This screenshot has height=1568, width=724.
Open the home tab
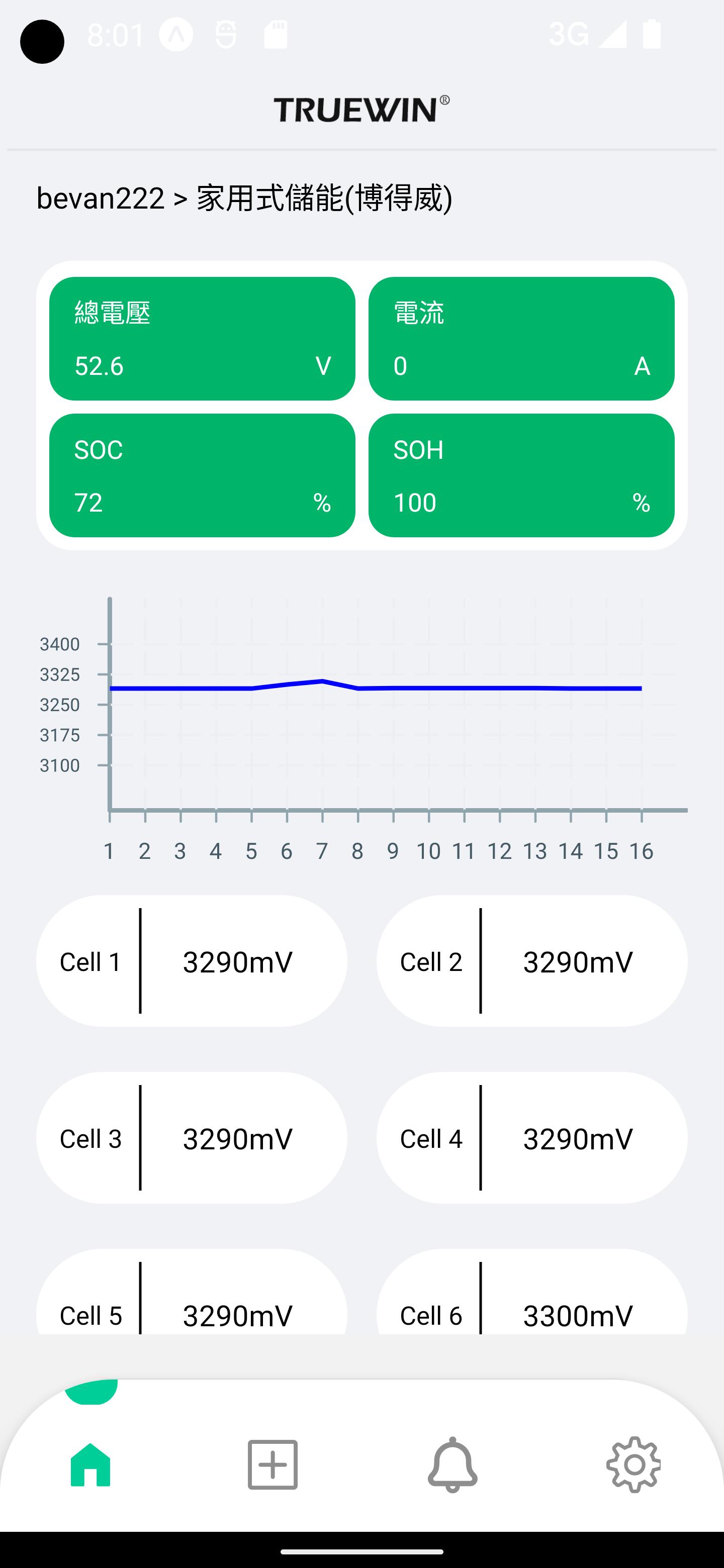90,1464
